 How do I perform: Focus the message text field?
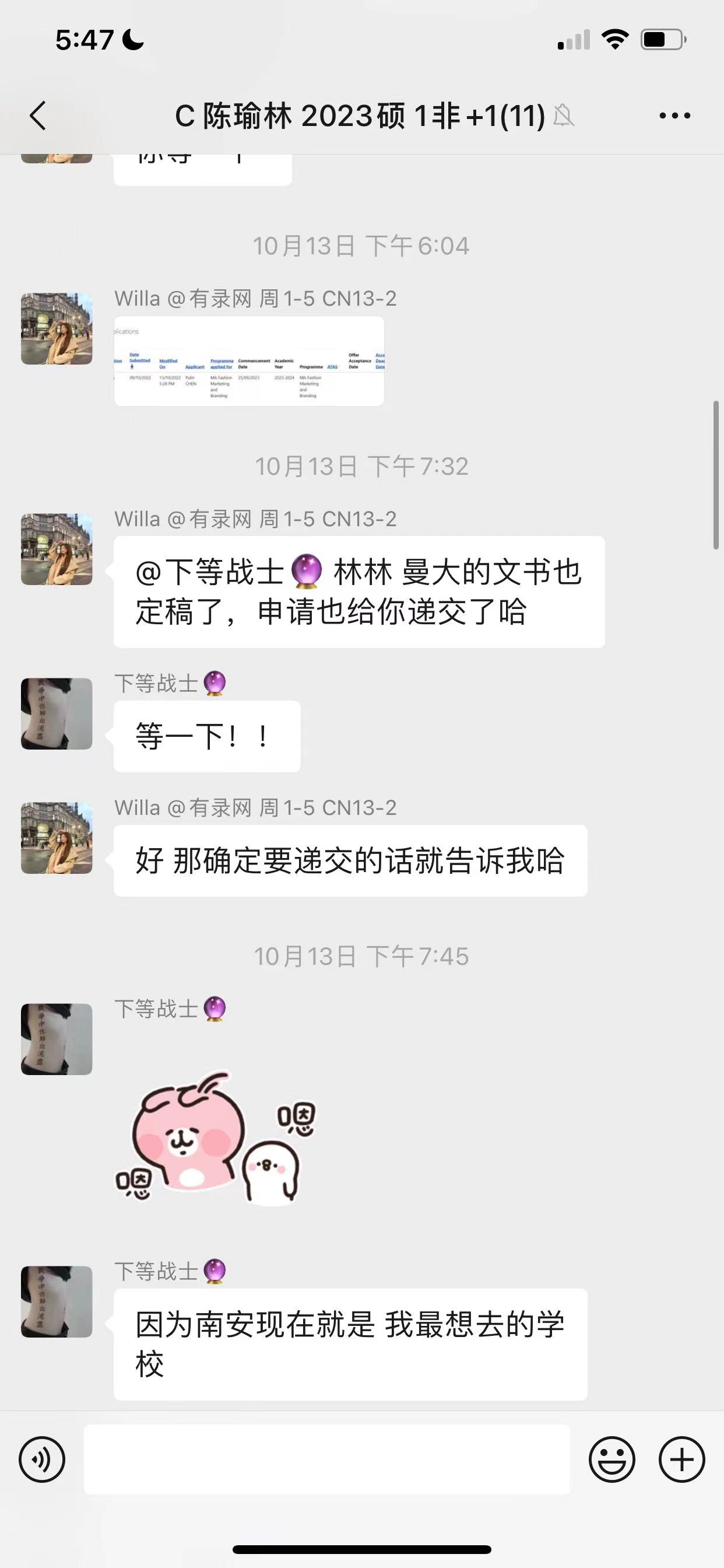point(326,1459)
